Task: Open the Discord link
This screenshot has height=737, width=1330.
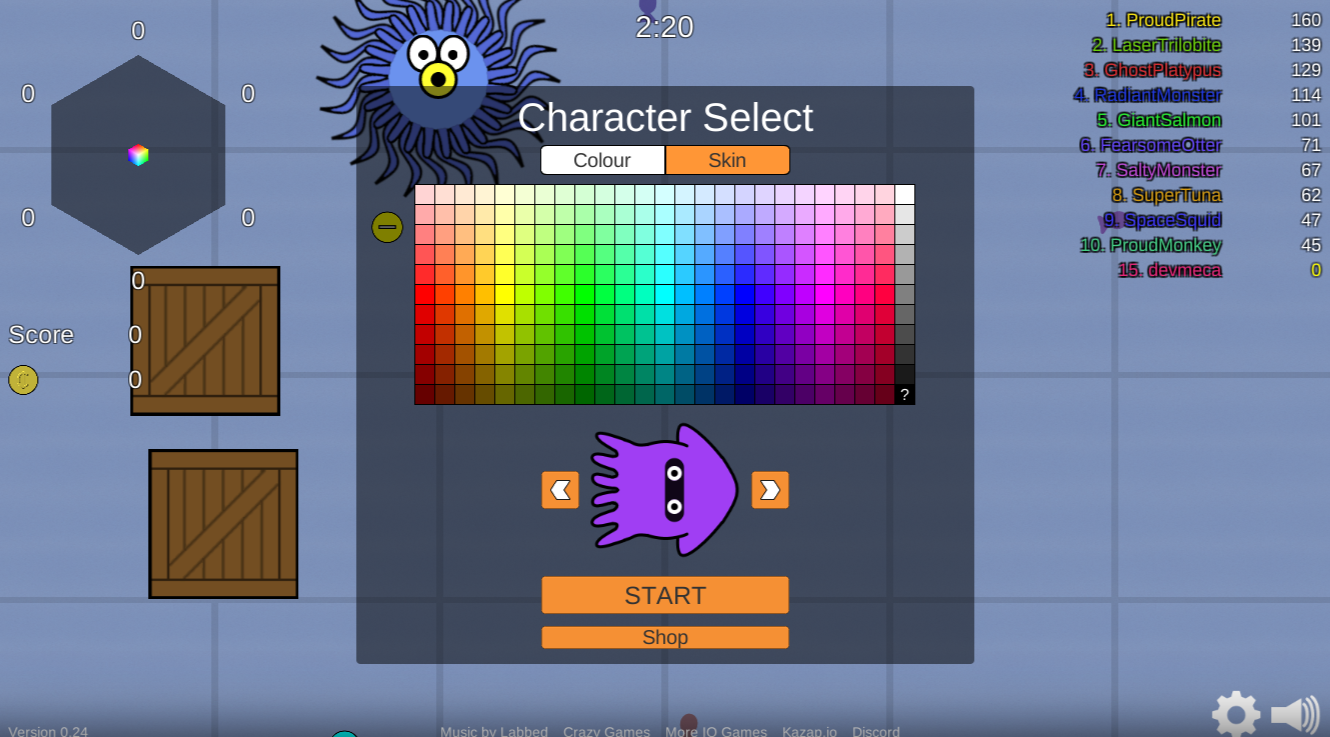Action: click(875, 731)
